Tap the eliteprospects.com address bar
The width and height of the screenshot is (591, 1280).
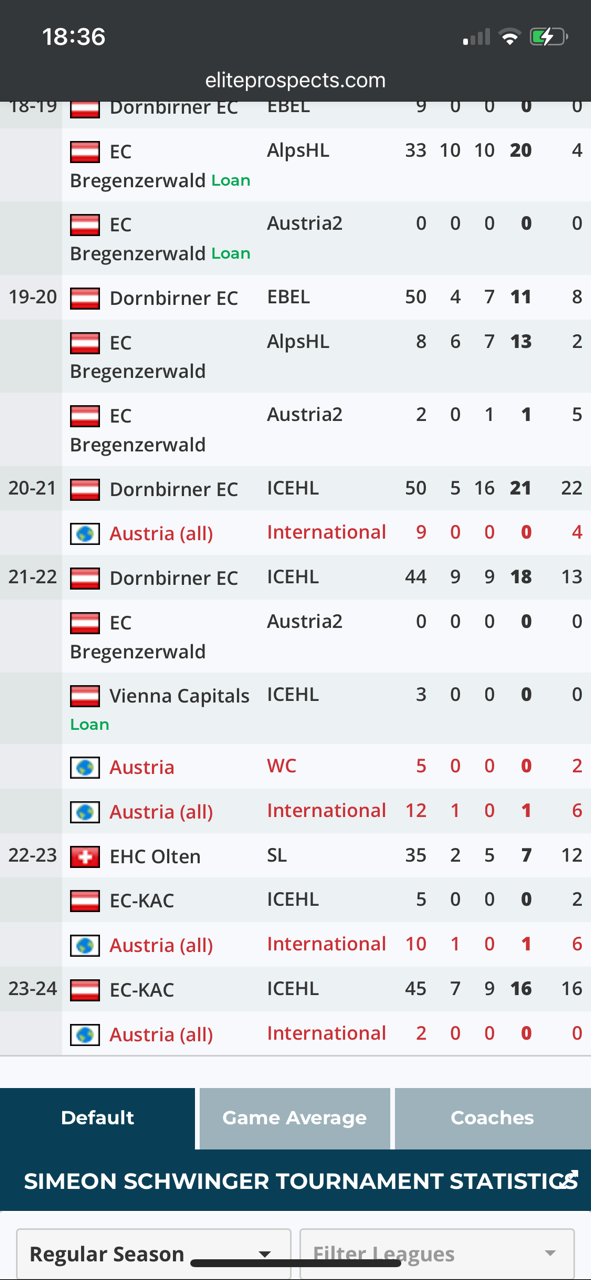295,80
